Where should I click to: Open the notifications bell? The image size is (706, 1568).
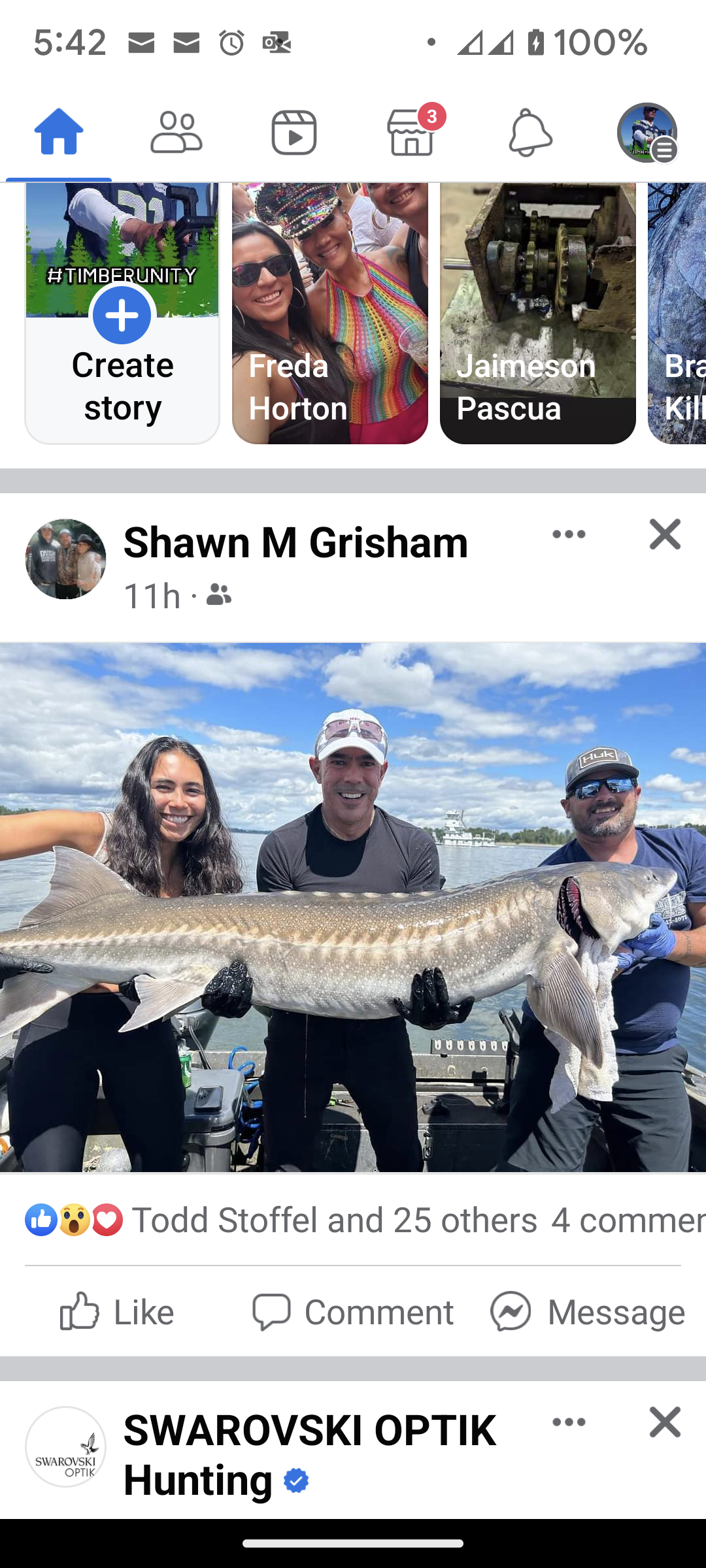pyautogui.click(x=529, y=133)
